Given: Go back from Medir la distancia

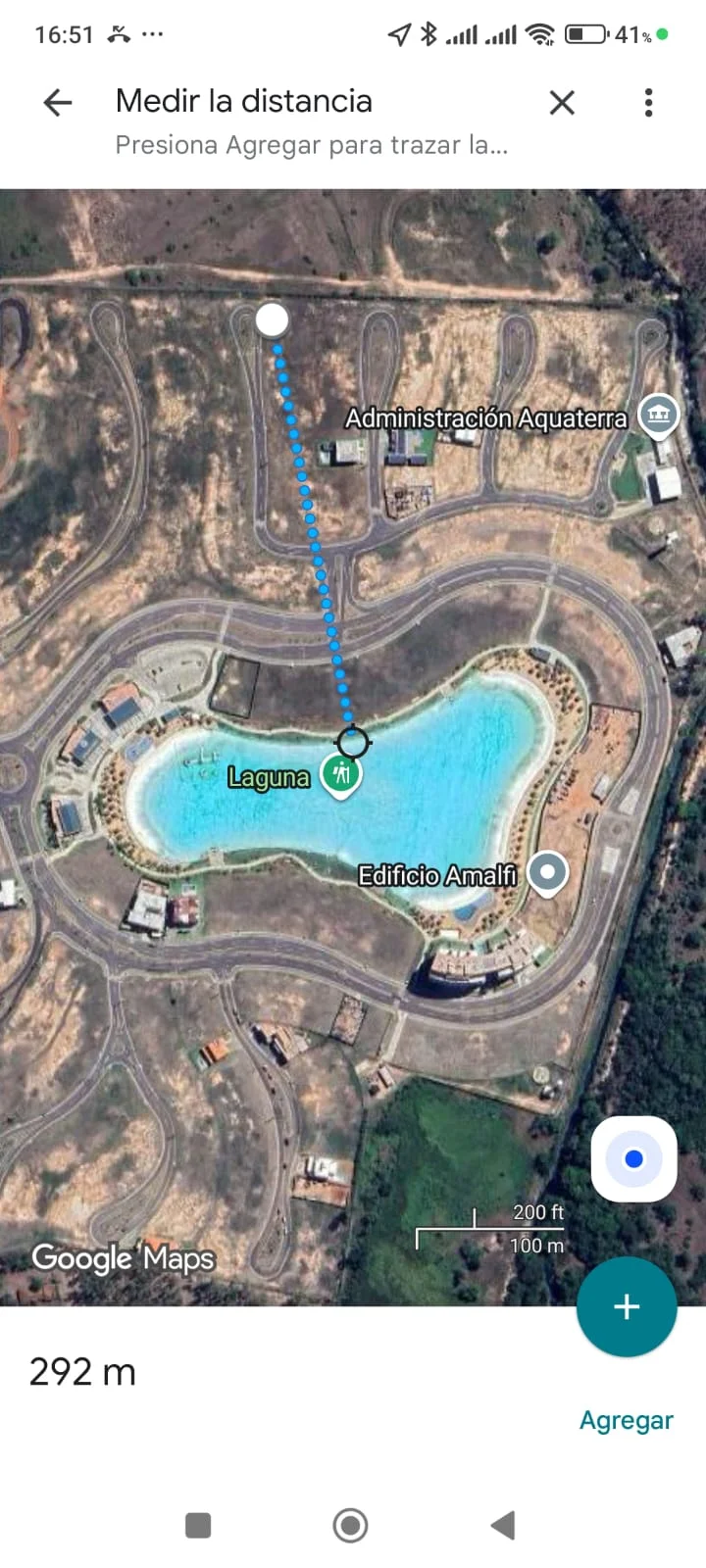Looking at the screenshot, I should [x=58, y=103].
